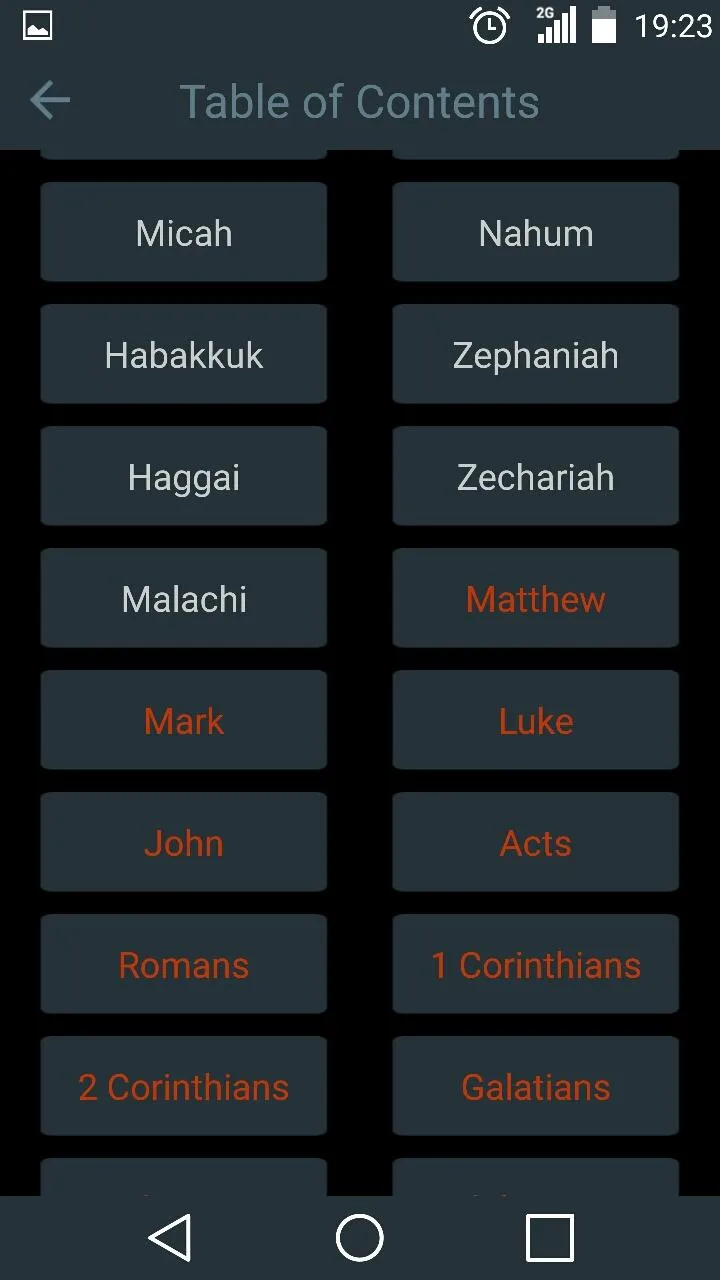720x1280 pixels.
Task: Tap the system home button
Action: [x=360, y=1238]
